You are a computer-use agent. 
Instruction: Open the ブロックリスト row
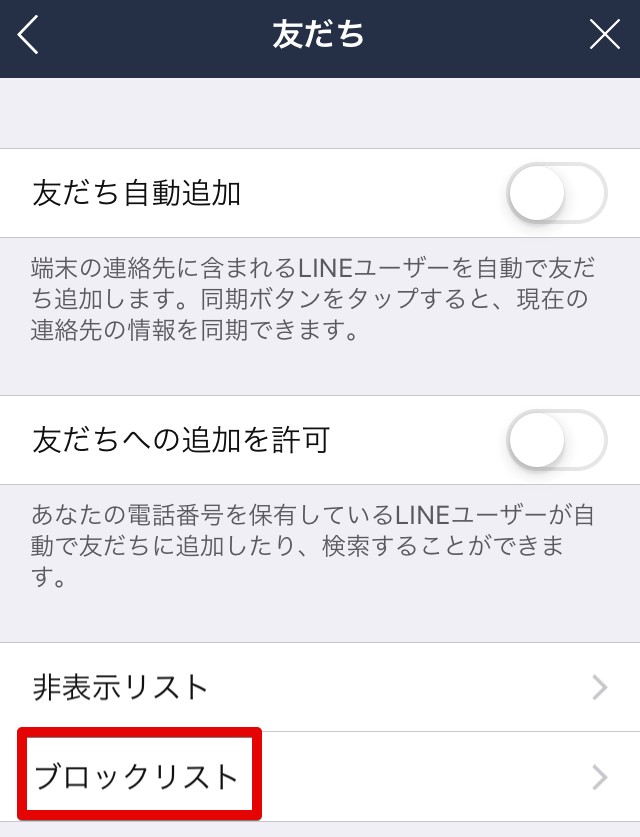click(320, 776)
